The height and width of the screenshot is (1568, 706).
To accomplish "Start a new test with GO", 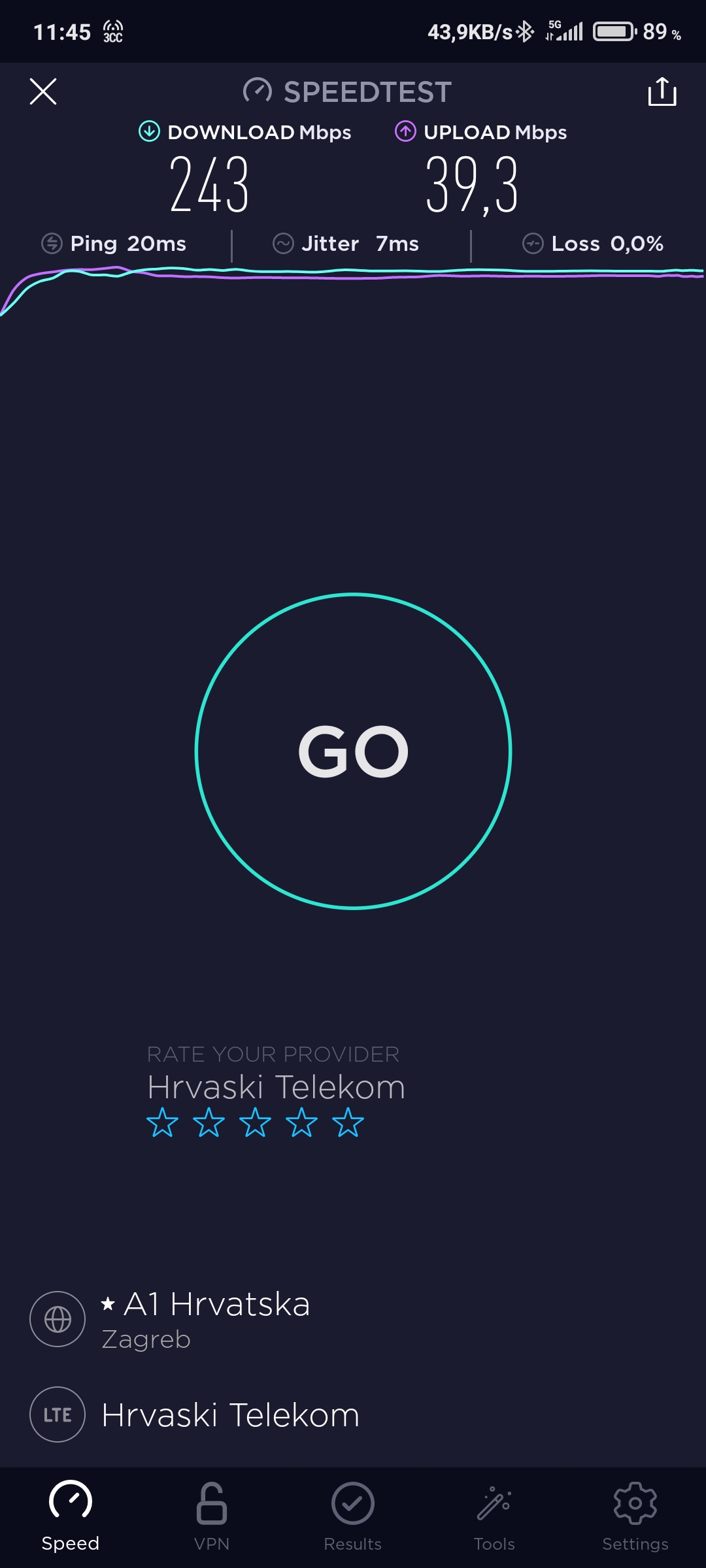I will (x=353, y=751).
